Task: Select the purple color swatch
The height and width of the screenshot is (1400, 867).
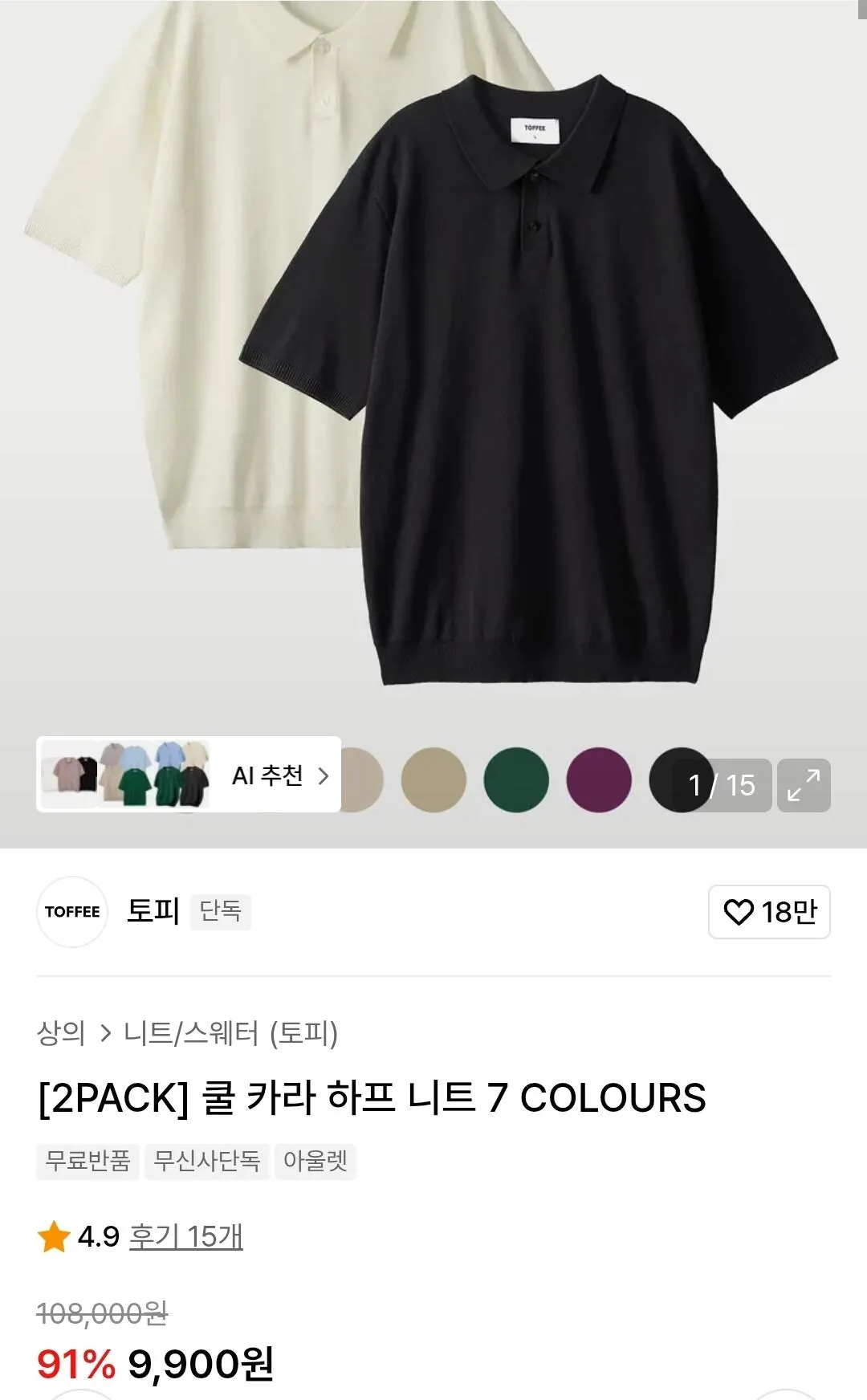Action: coord(599,780)
